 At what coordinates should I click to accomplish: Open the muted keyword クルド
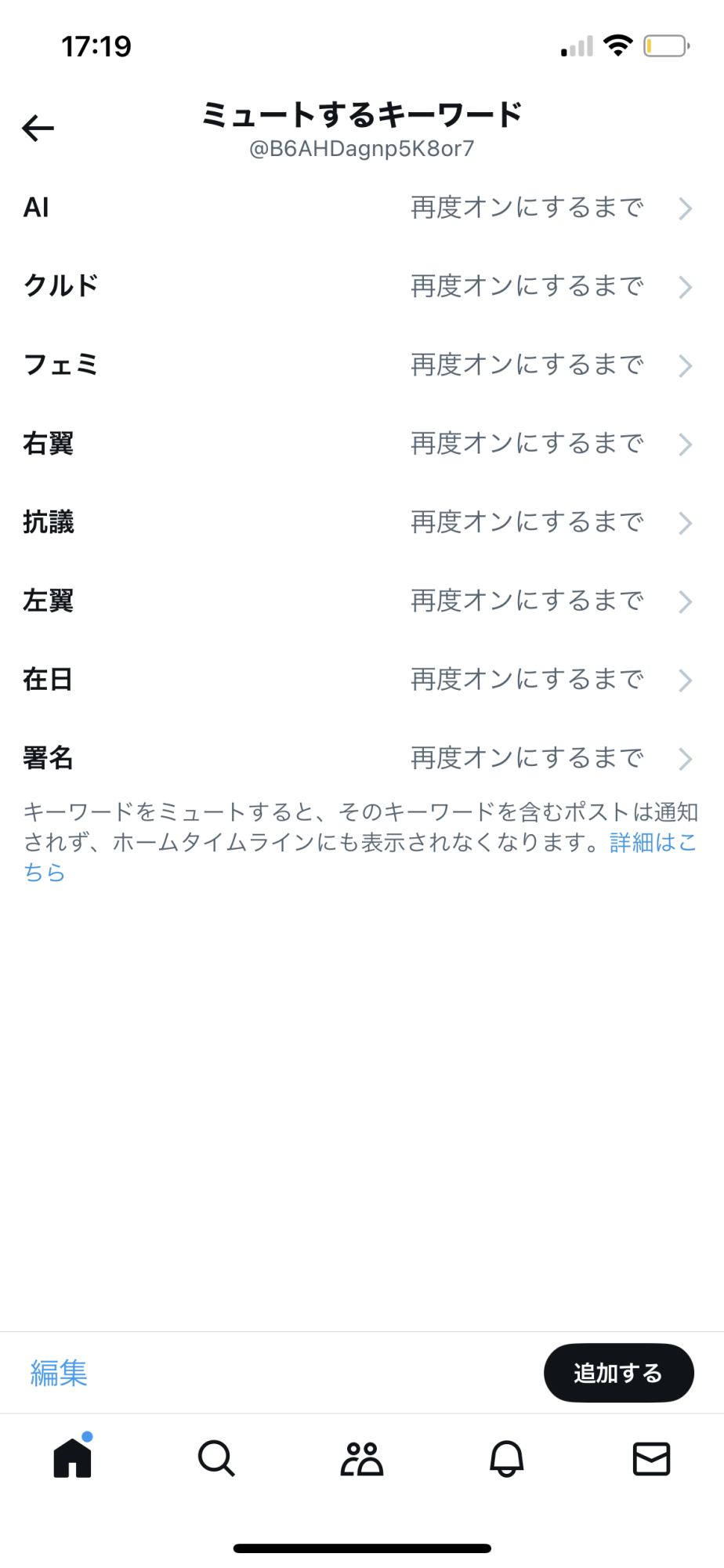tap(360, 286)
